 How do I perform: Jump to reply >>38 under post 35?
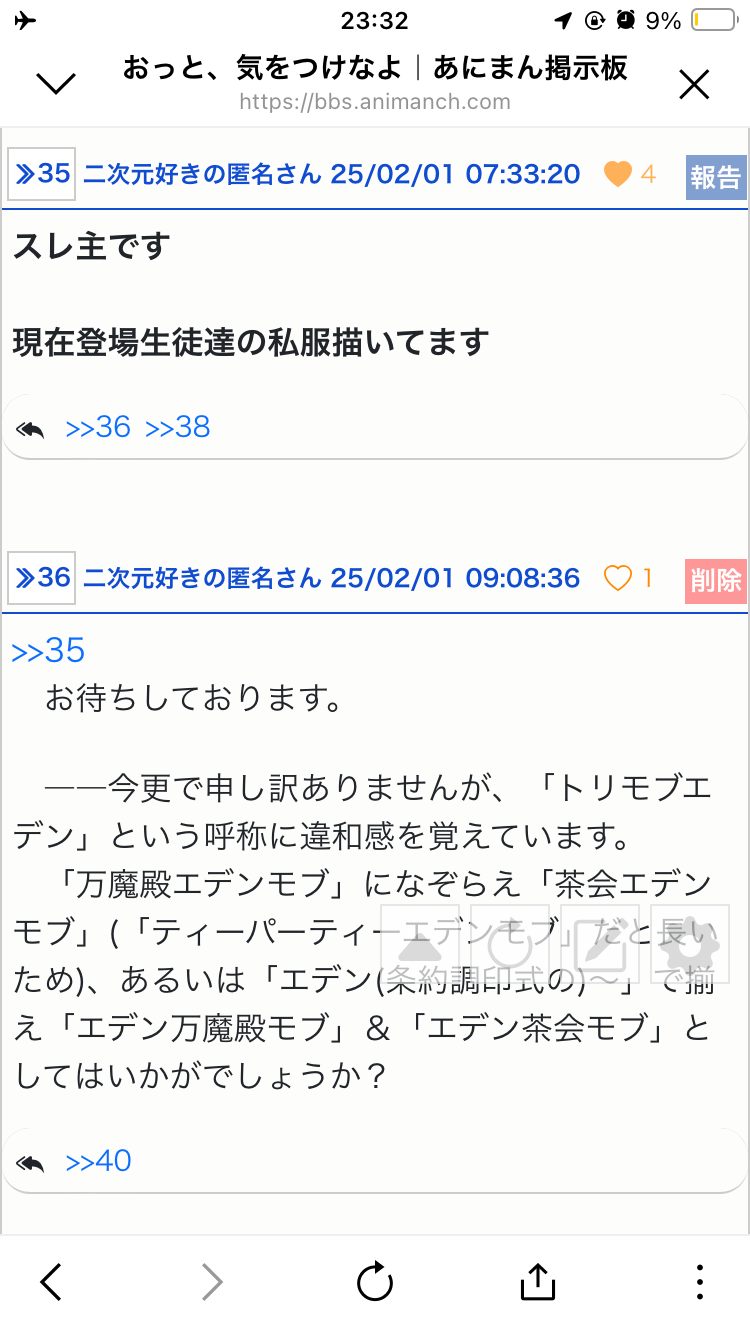click(x=178, y=428)
